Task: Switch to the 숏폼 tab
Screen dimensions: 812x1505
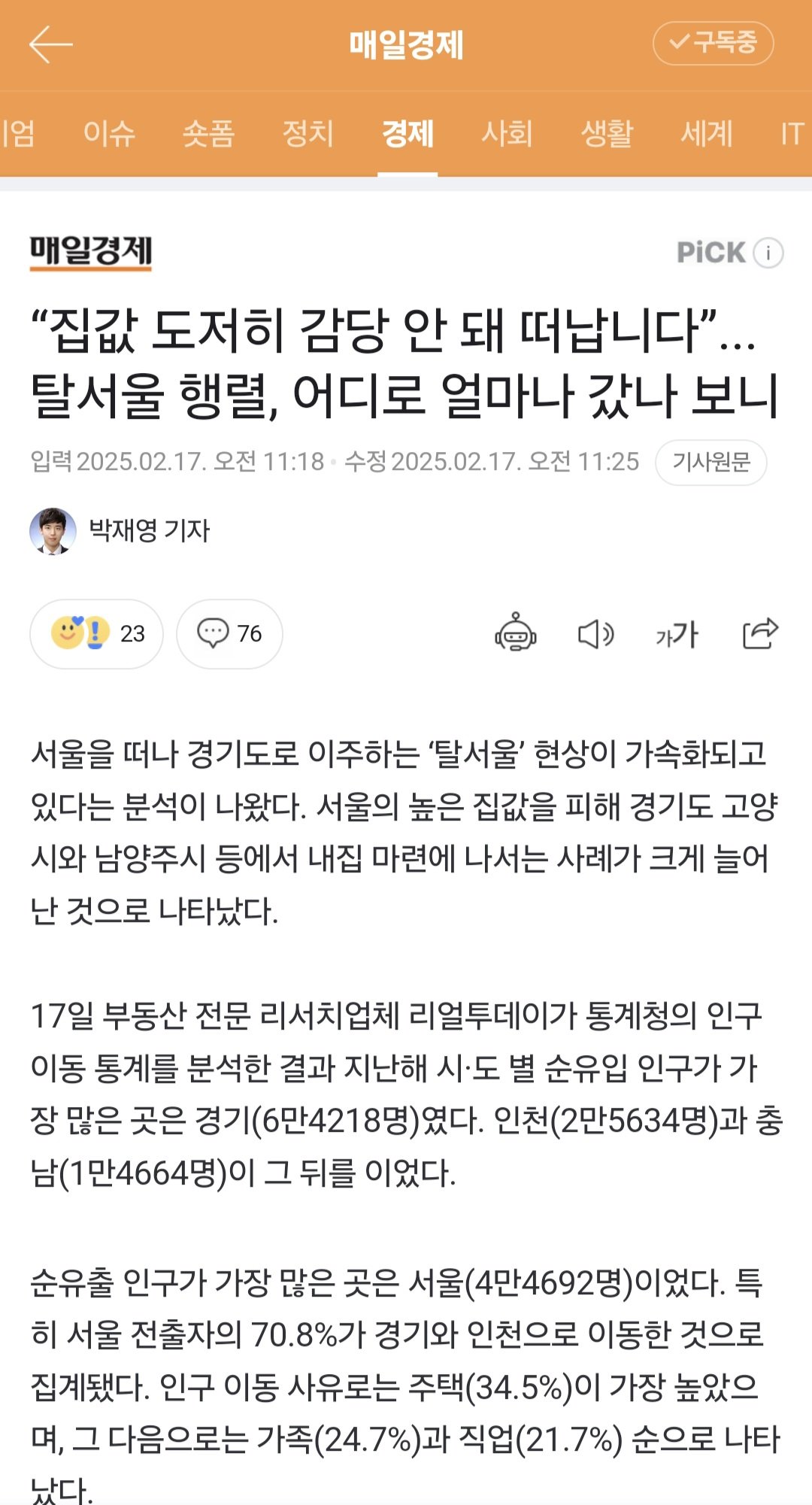Action: click(x=208, y=134)
